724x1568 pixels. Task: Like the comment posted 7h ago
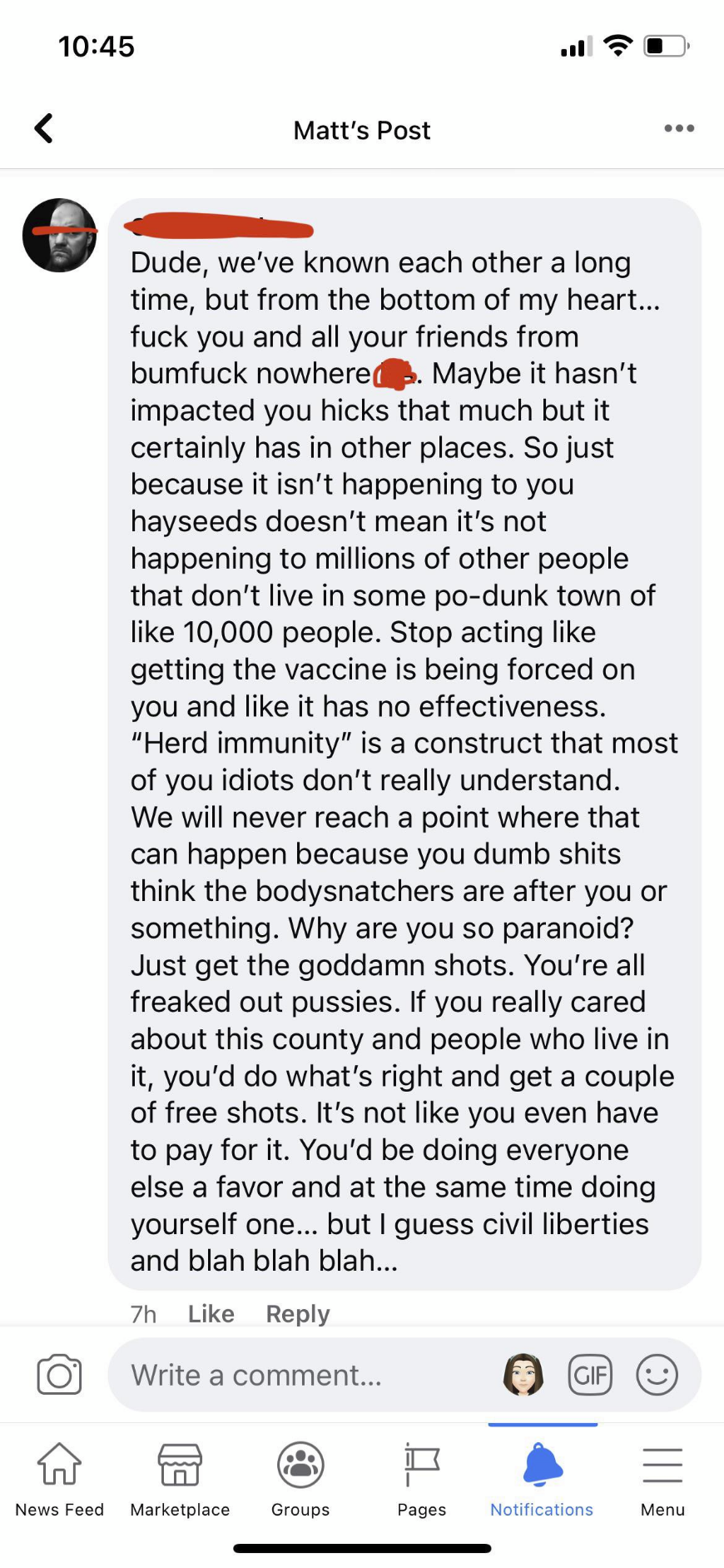(x=211, y=1313)
